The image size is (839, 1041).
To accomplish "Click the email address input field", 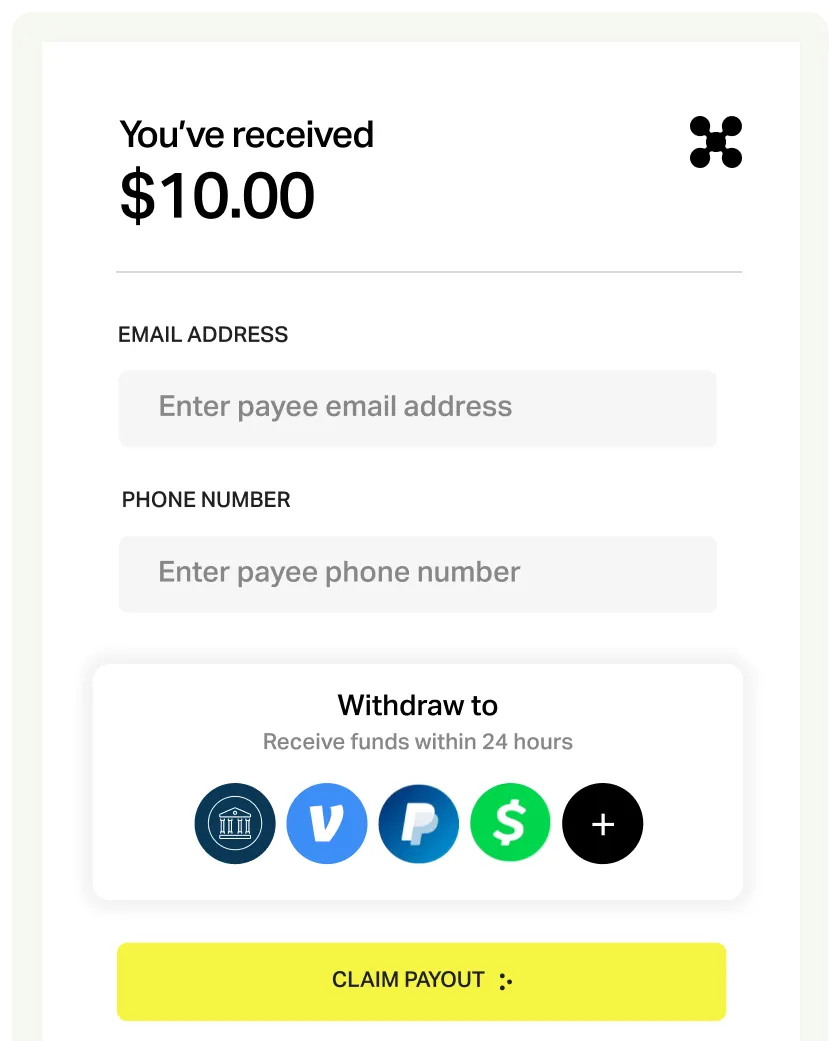I will click(x=417, y=408).
